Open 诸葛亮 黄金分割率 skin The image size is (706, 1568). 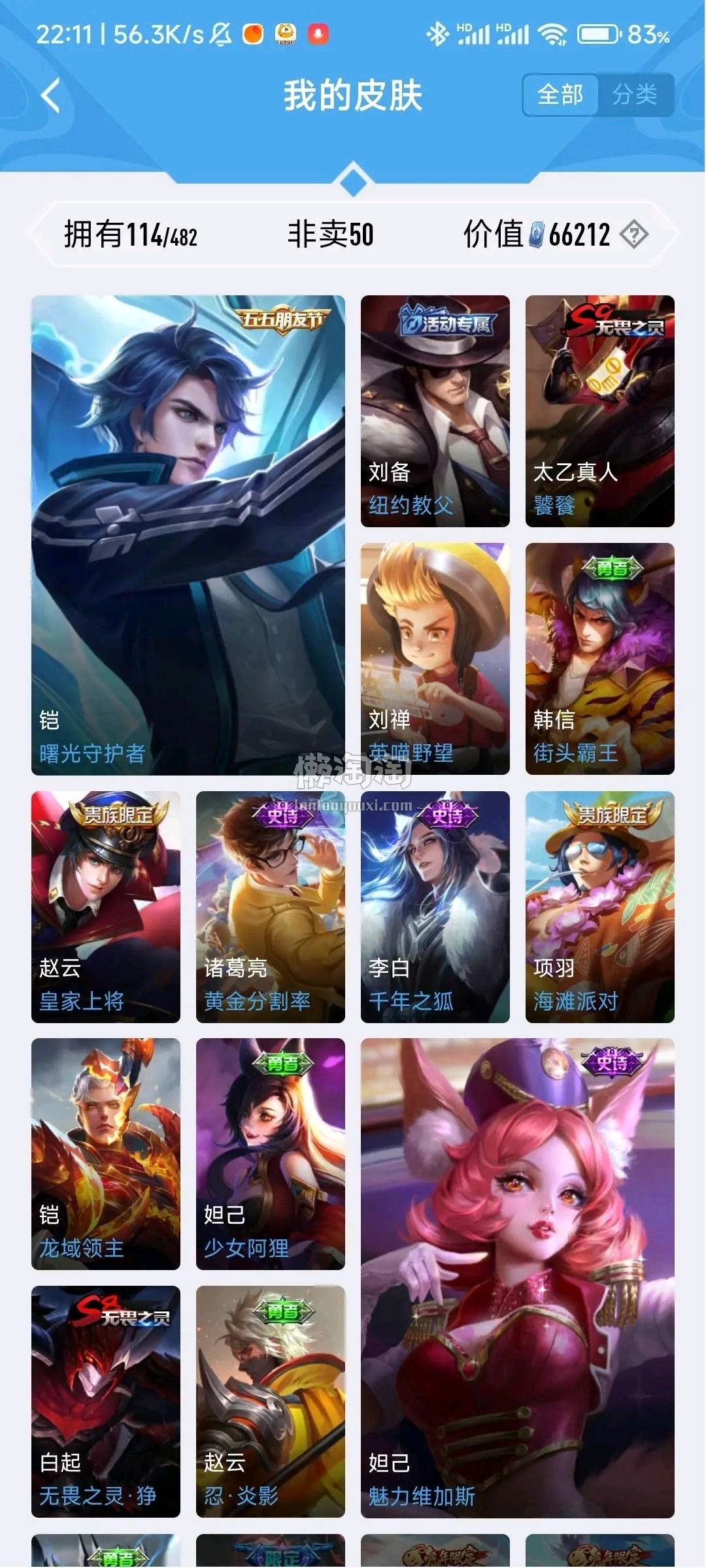271,906
